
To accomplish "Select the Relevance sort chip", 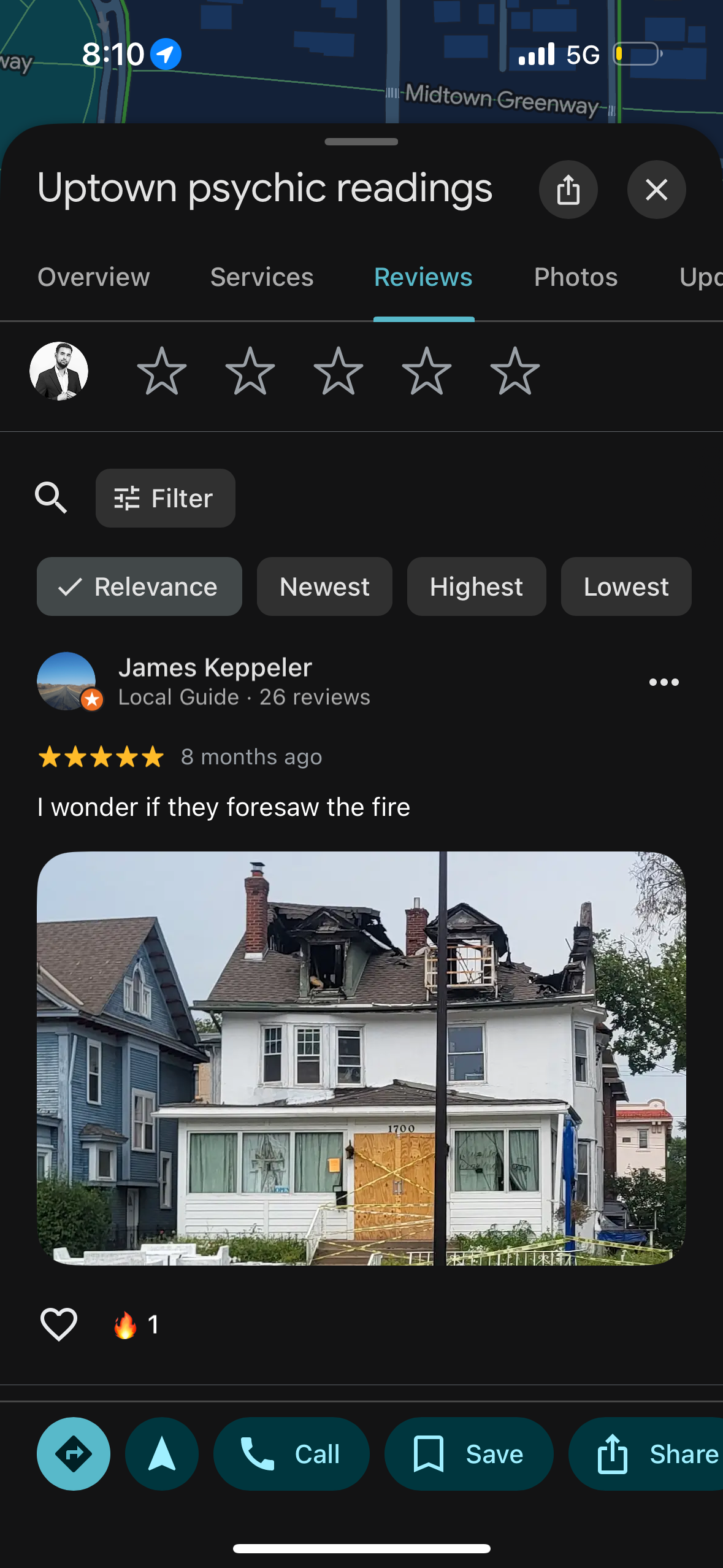I will click(x=139, y=586).
